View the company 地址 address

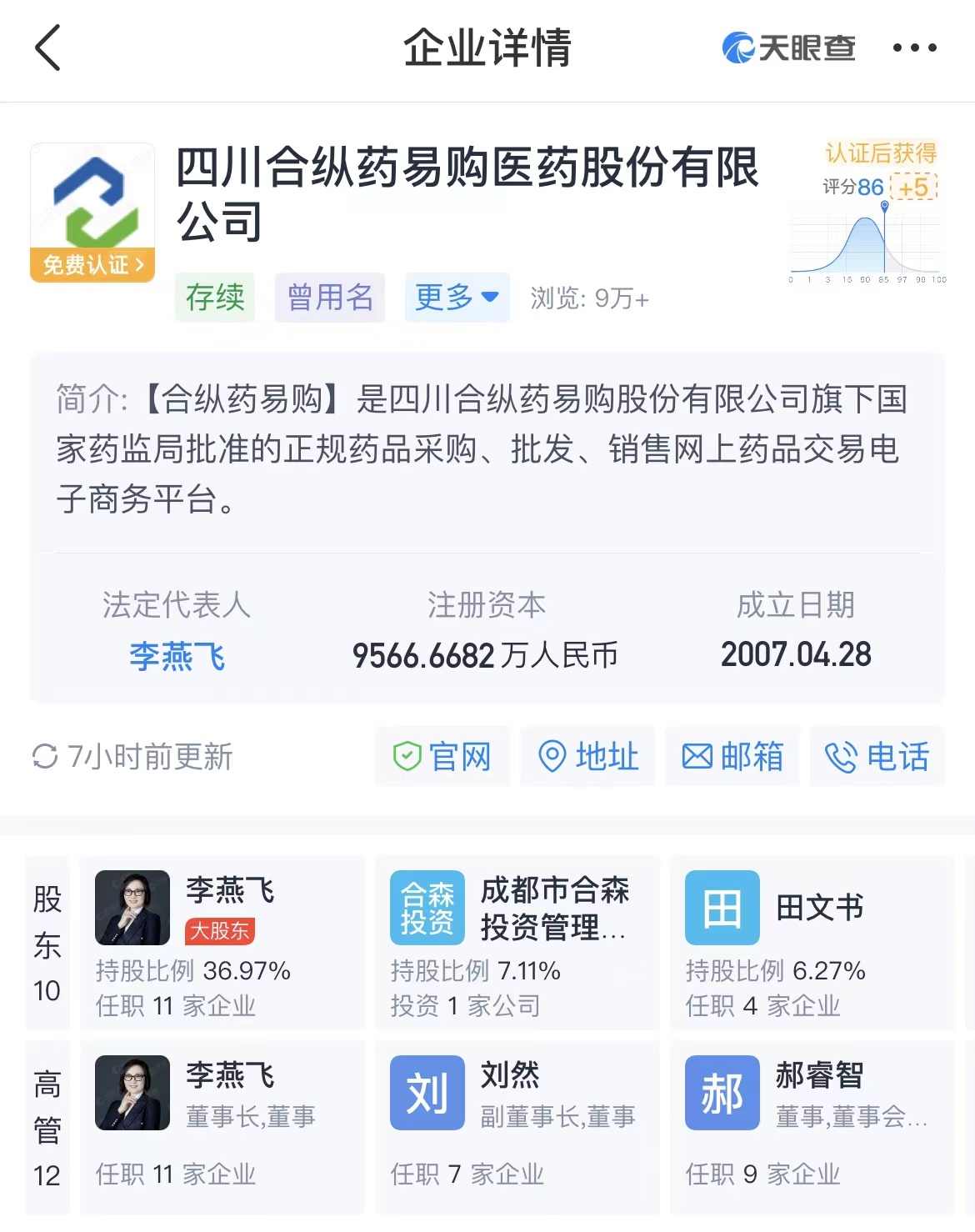(588, 757)
